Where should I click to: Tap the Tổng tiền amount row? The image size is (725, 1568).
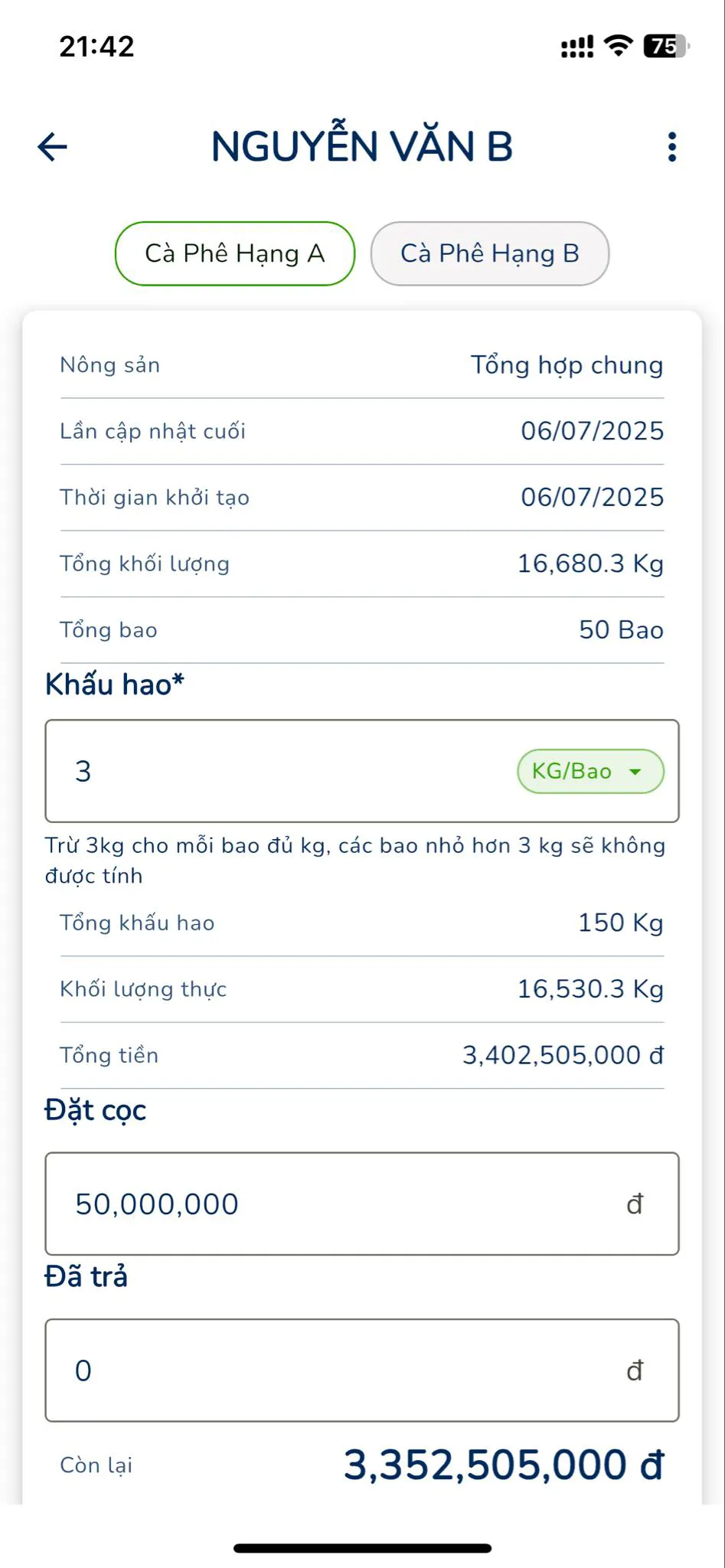point(362,1054)
